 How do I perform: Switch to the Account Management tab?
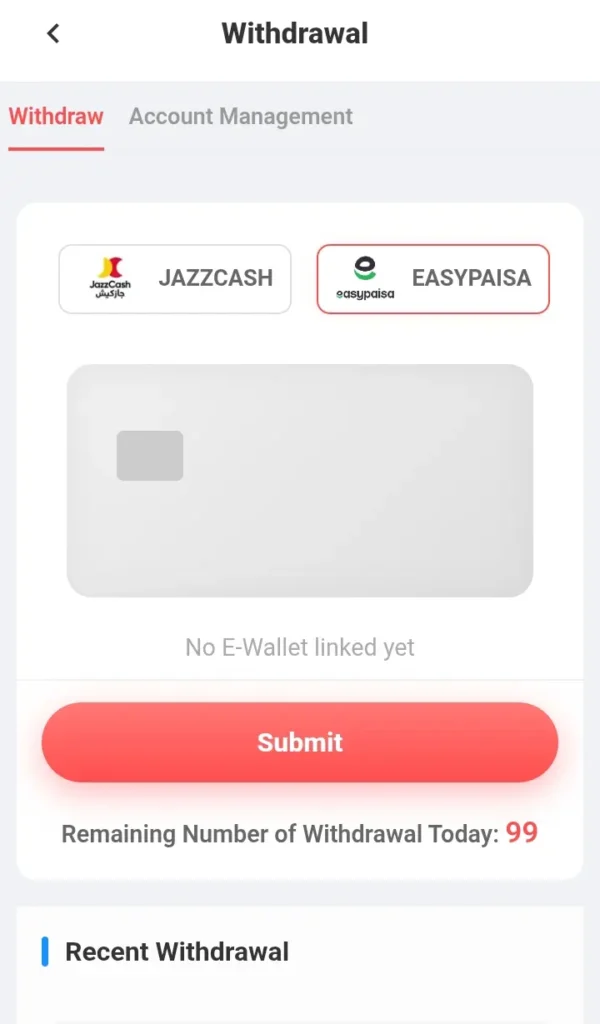click(241, 116)
